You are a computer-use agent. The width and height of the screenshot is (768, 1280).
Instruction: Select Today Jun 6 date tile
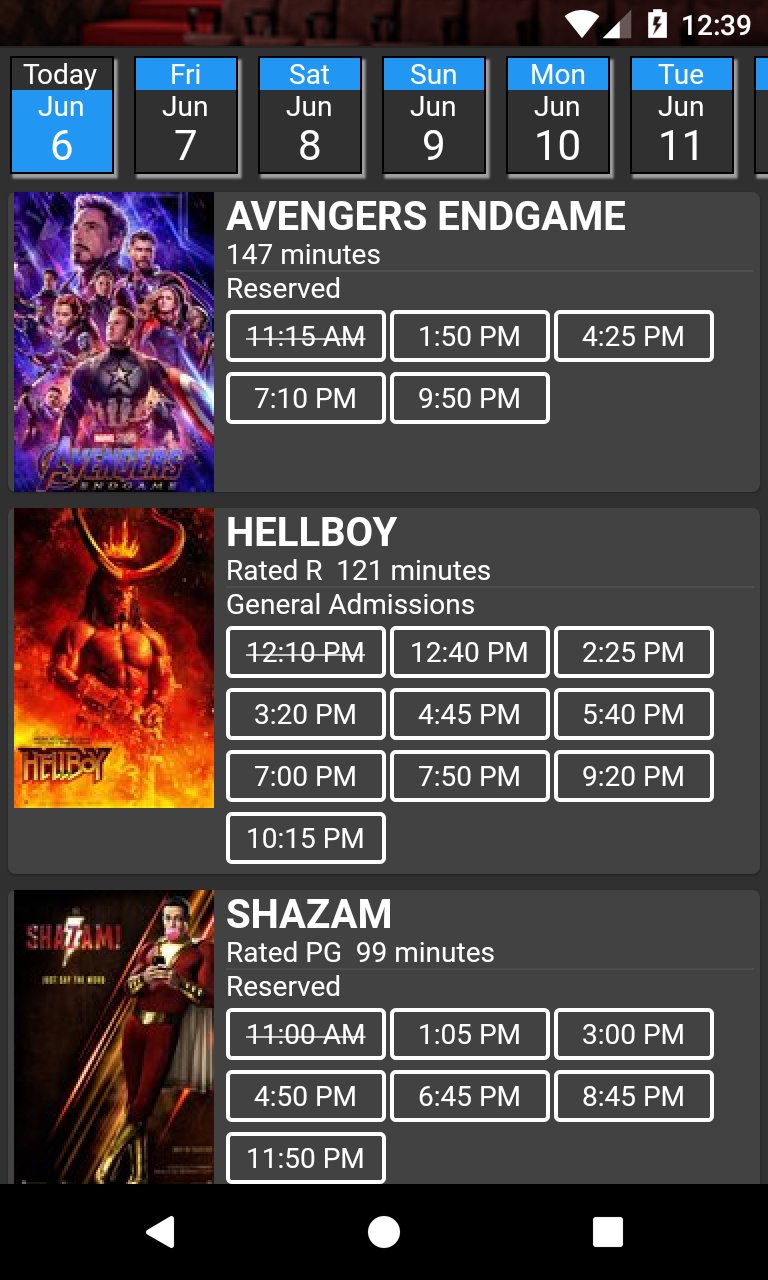tap(62, 115)
